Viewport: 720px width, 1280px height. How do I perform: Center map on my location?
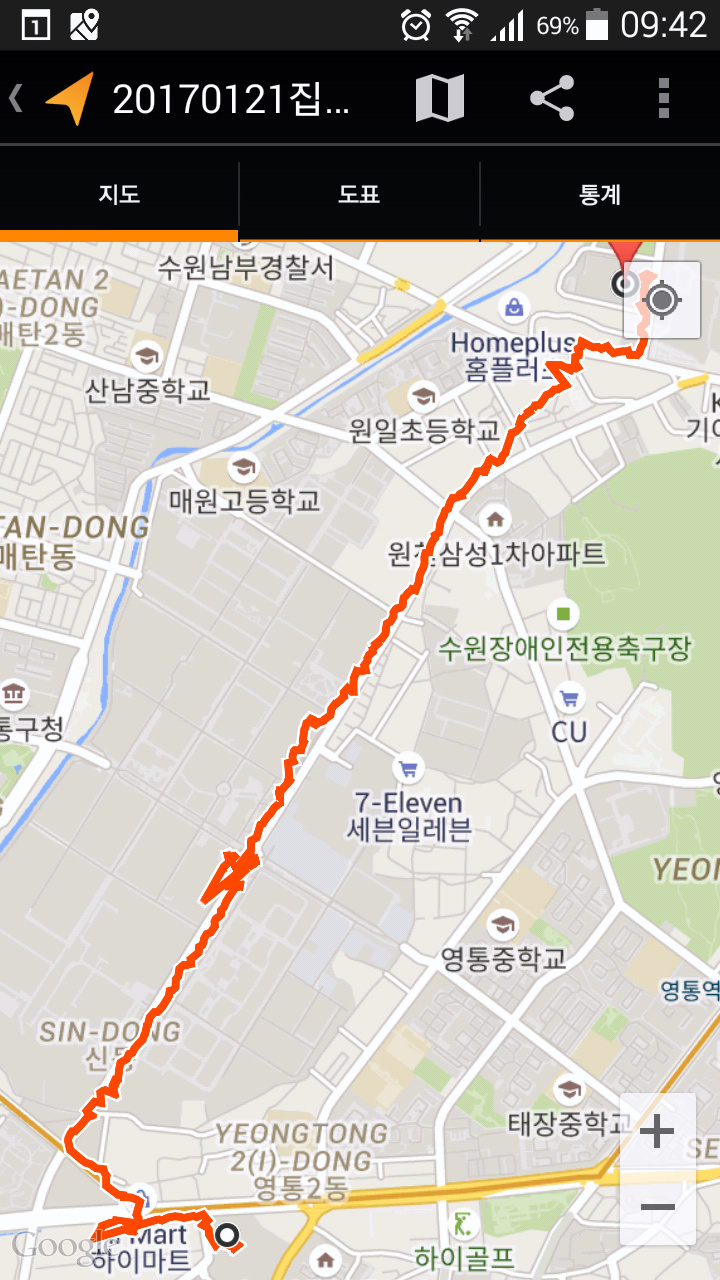coord(662,300)
